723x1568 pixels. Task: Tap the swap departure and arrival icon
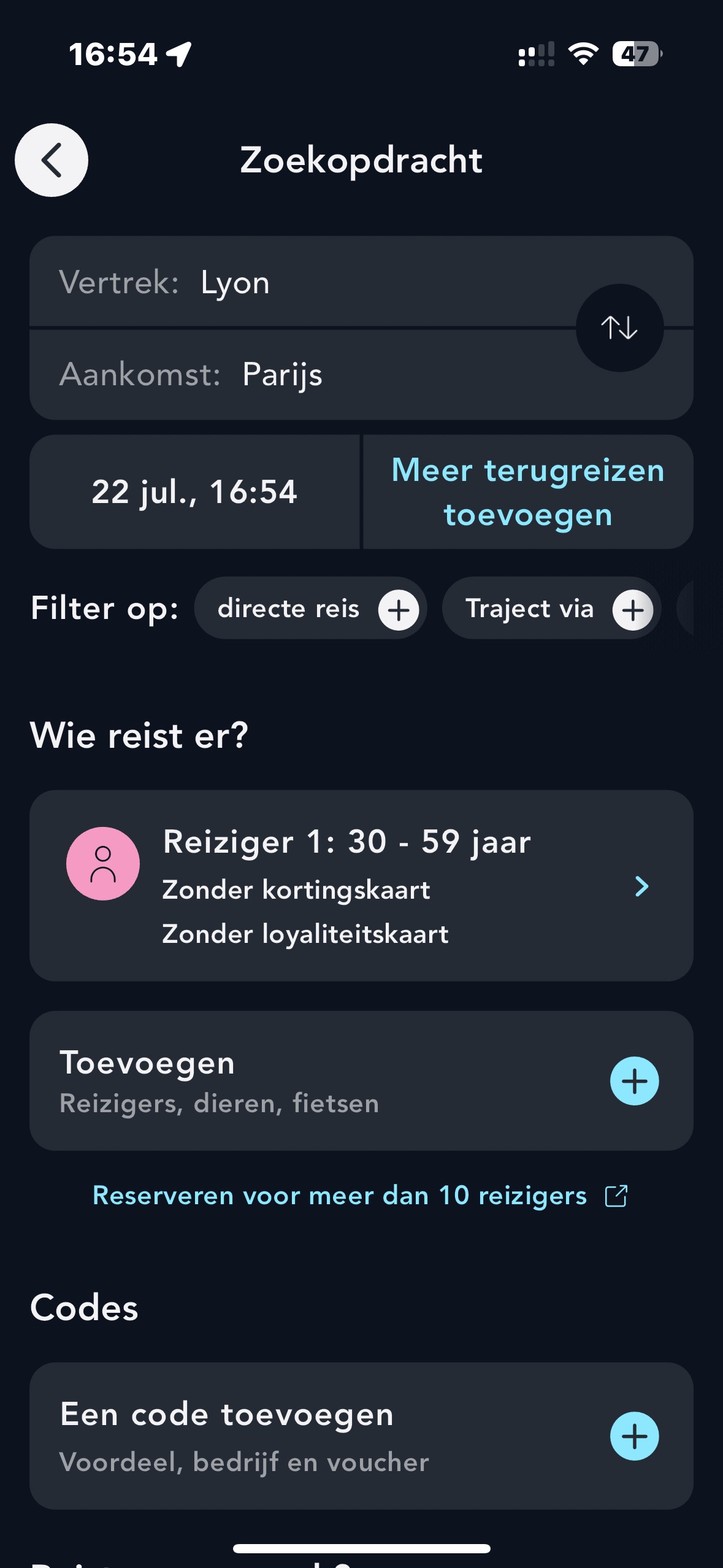[619, 327]
